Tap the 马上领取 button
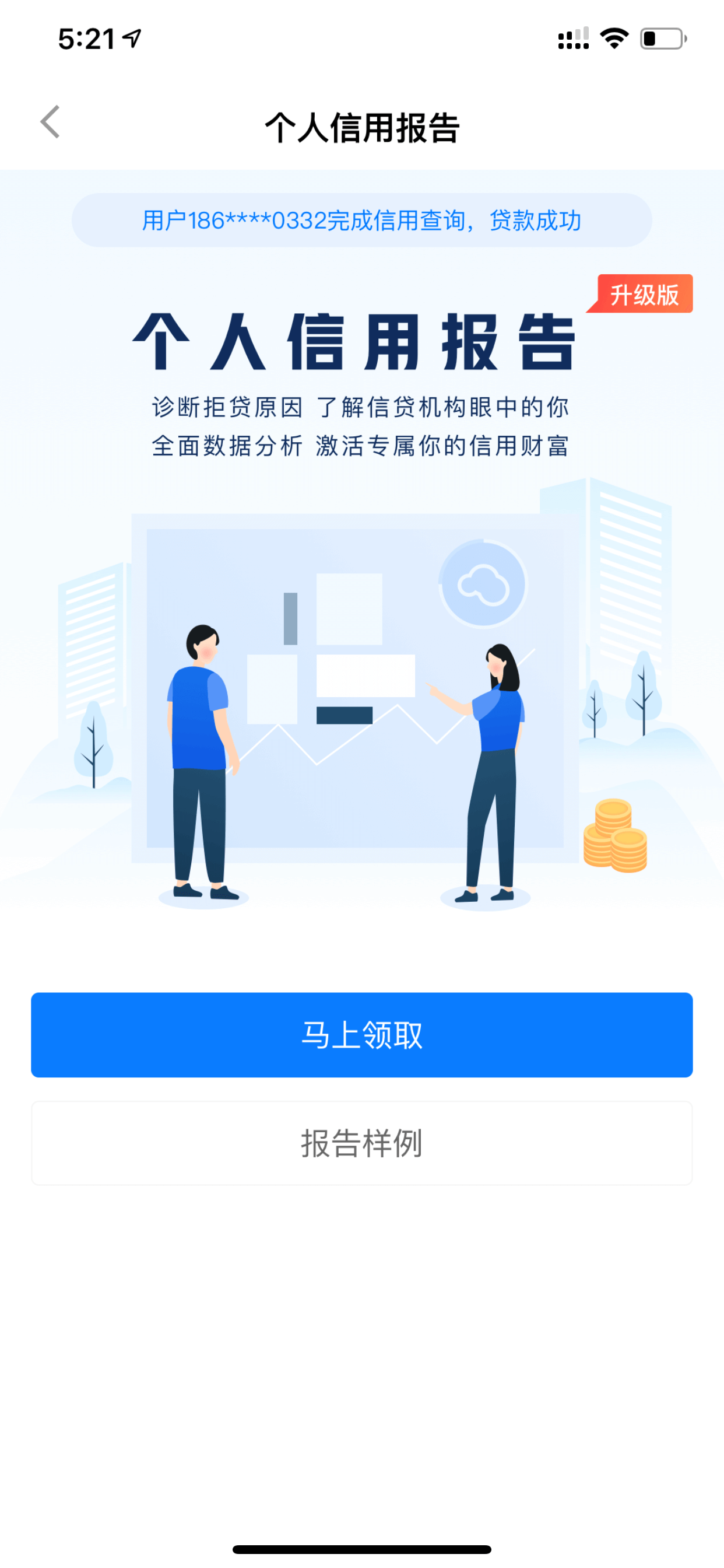Viewport: 724px width, 1568px height. [x=362, y=1035]
